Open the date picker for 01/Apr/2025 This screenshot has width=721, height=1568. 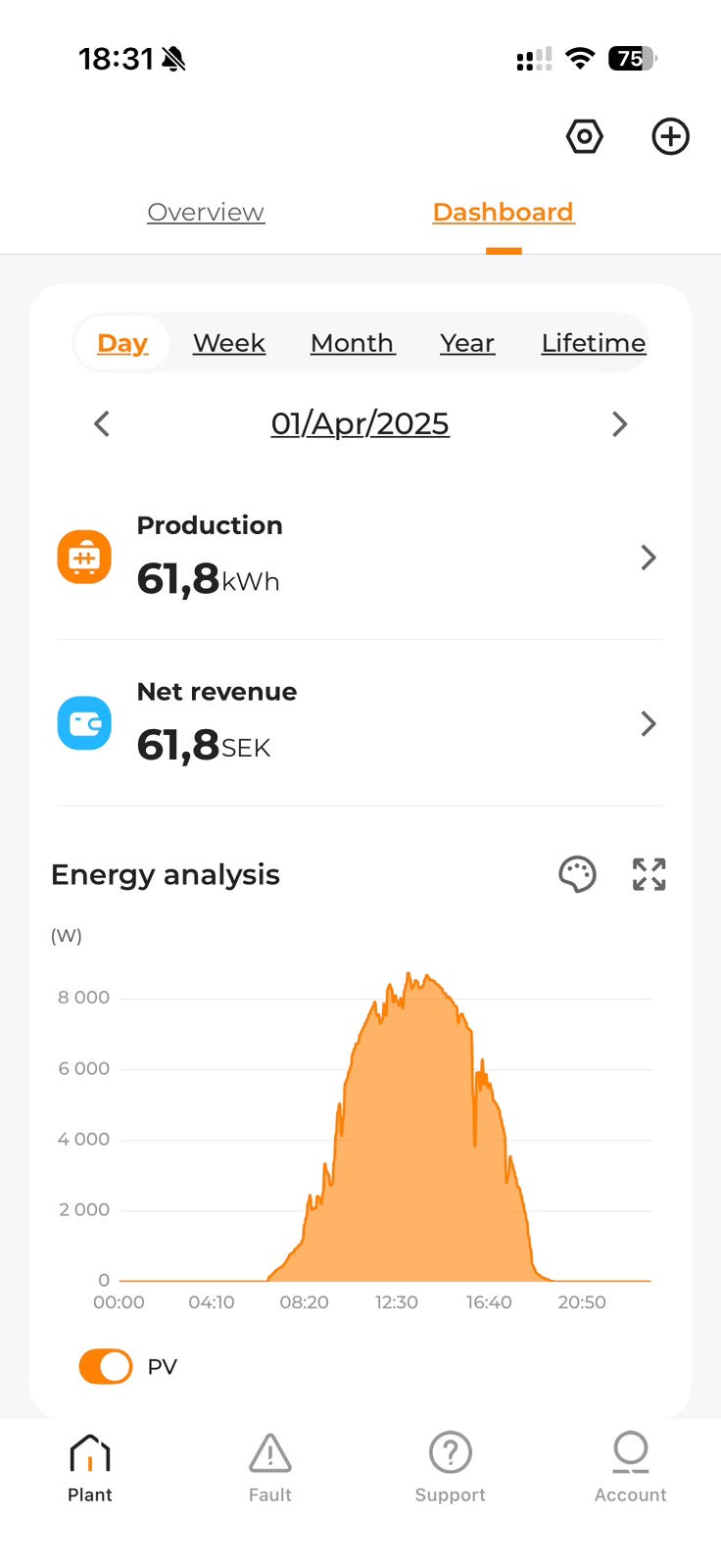tap(360, 424)
